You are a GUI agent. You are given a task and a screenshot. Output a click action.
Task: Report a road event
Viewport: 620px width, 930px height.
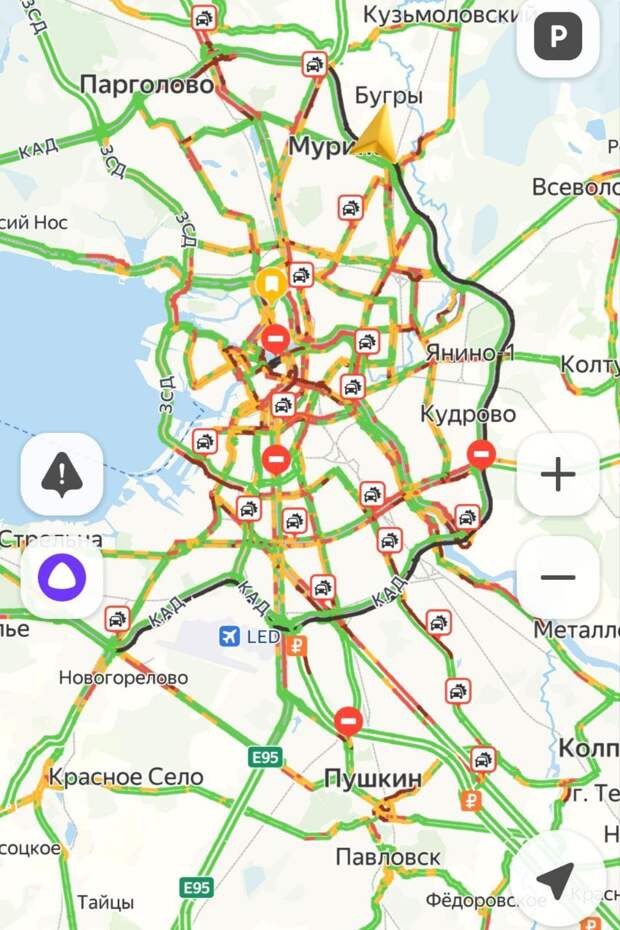62,474
